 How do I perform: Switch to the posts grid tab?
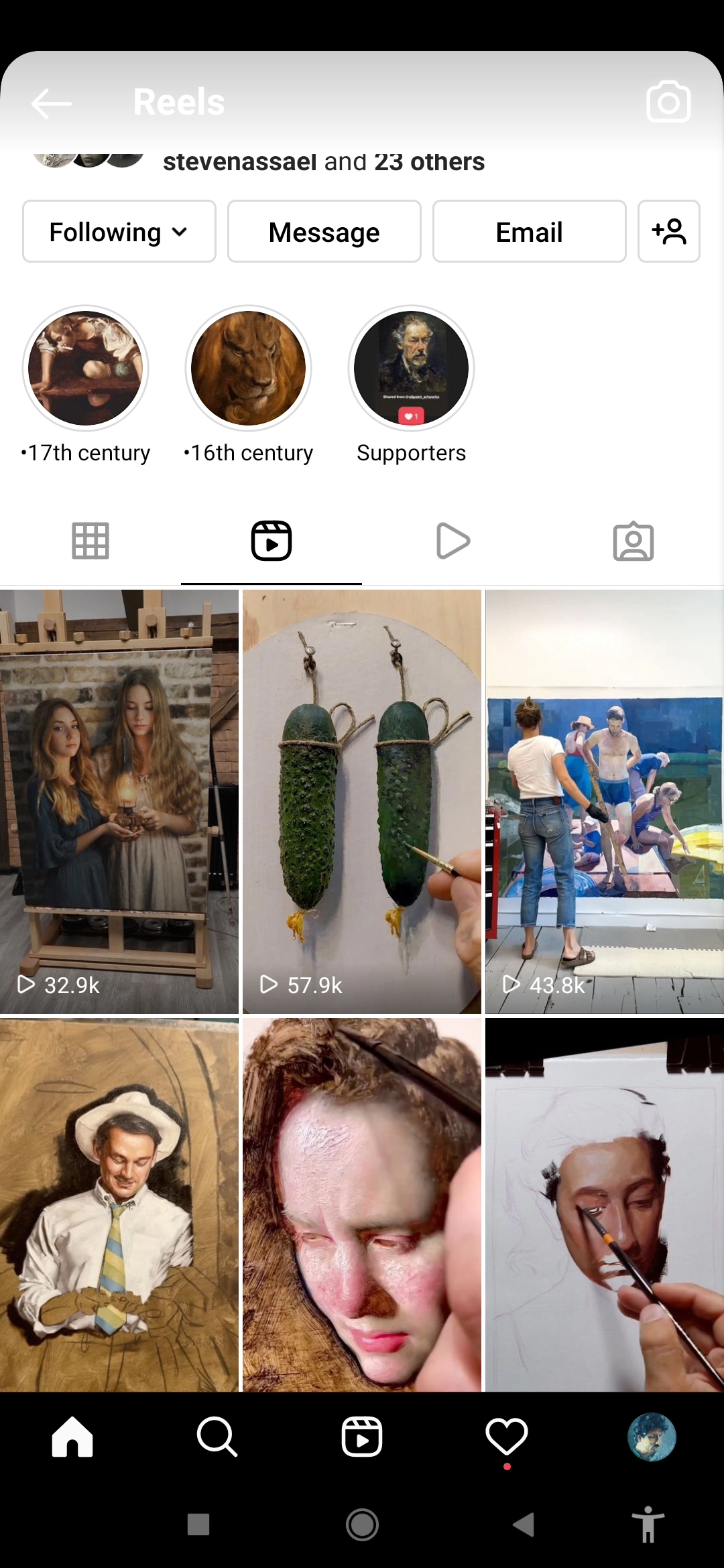click(90, 541)
